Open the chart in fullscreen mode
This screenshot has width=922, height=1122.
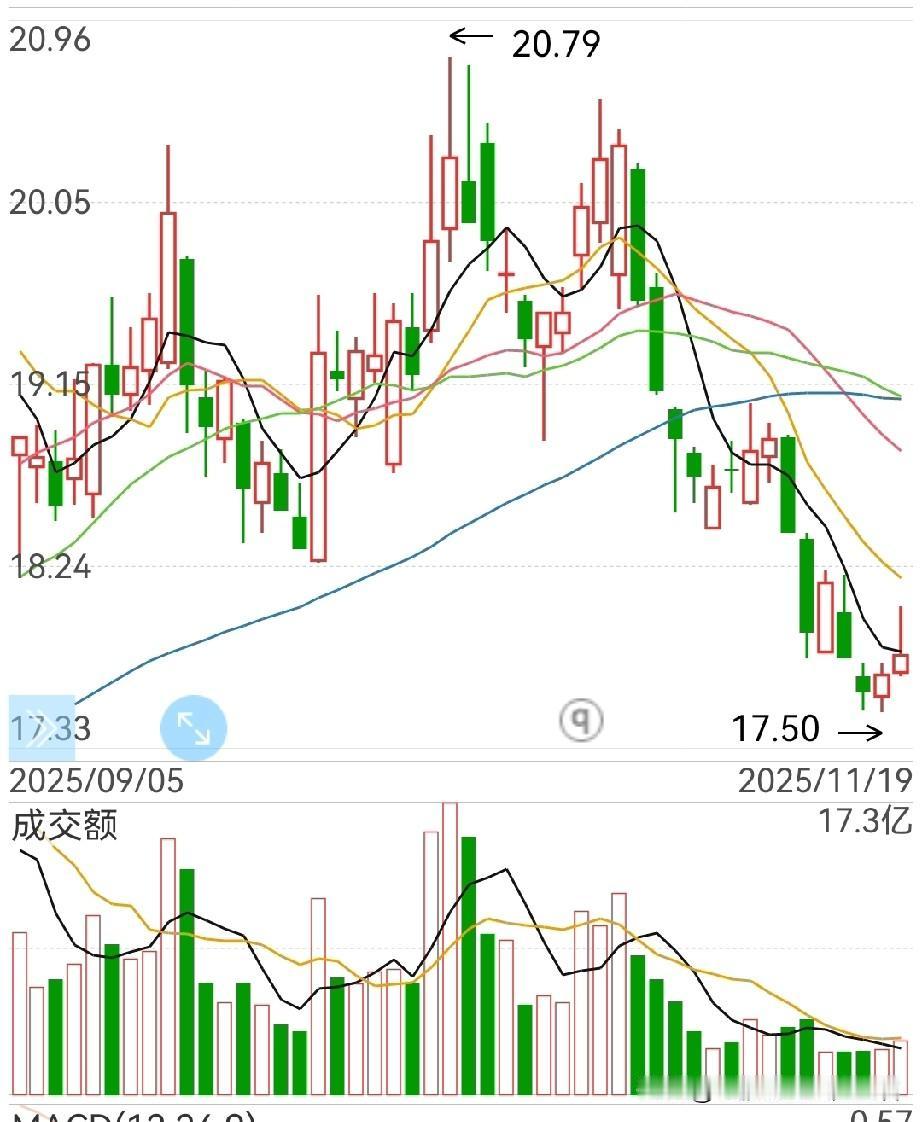tap(194, 728)
